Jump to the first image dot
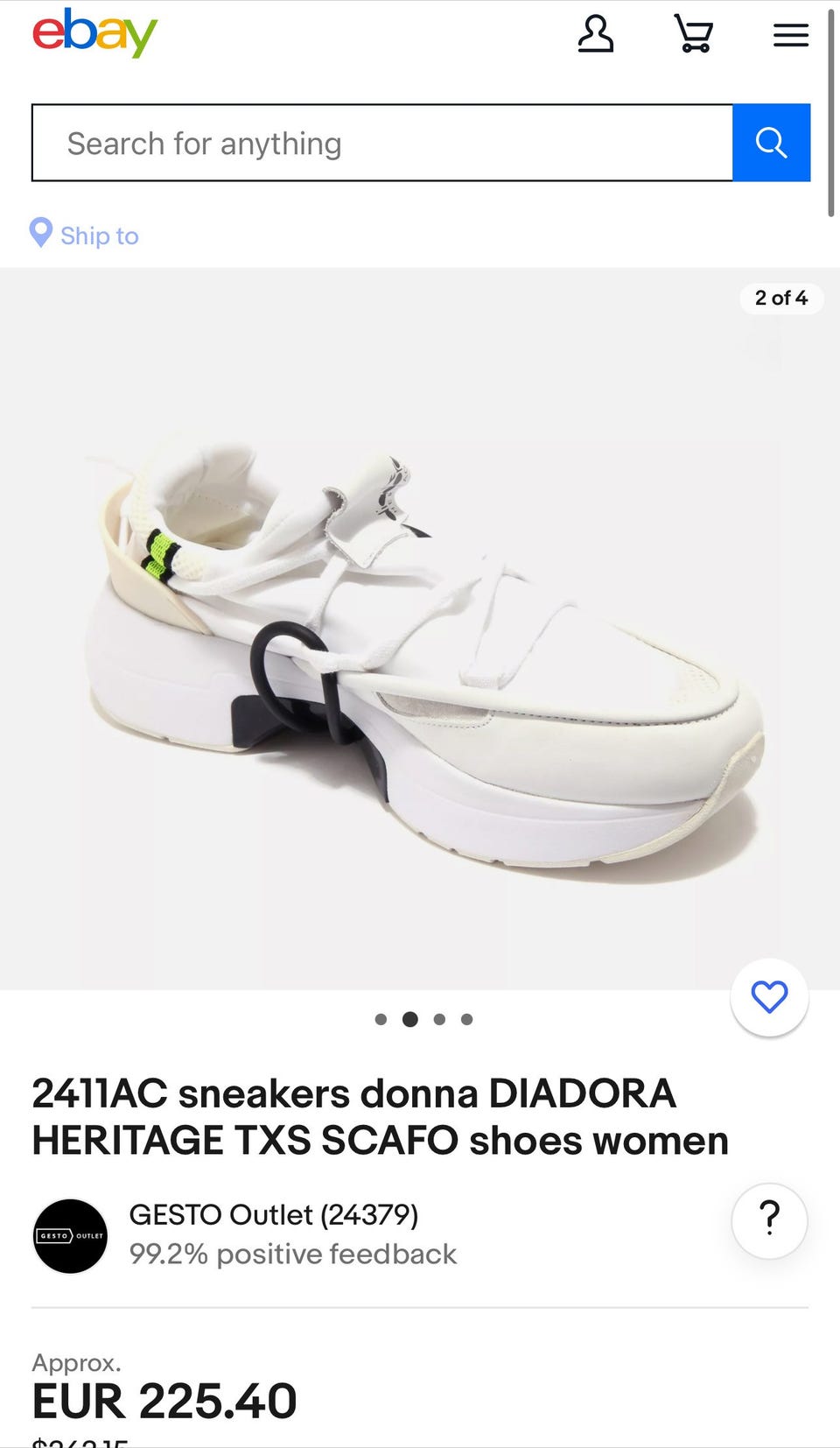This screenshot has height=1448, width=840. pos(381,1019)
